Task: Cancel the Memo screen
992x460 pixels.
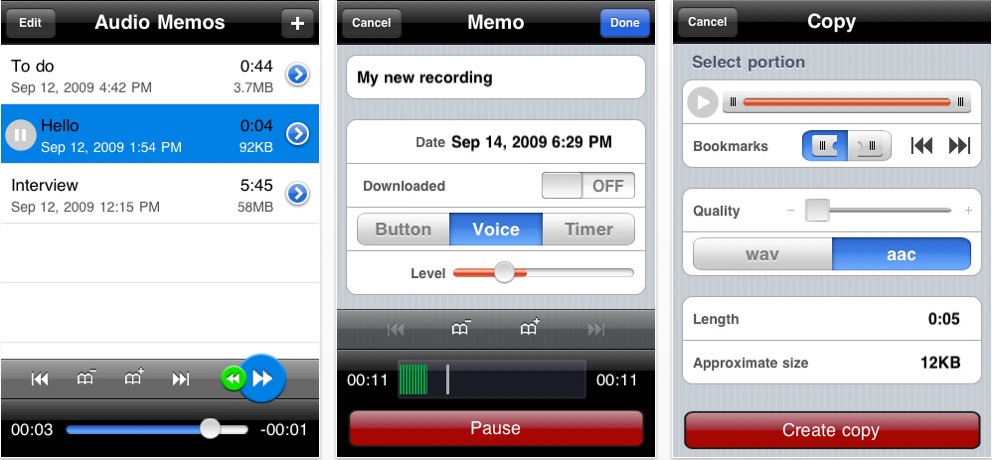Action: pyautogui.click(x=372, y=23)
